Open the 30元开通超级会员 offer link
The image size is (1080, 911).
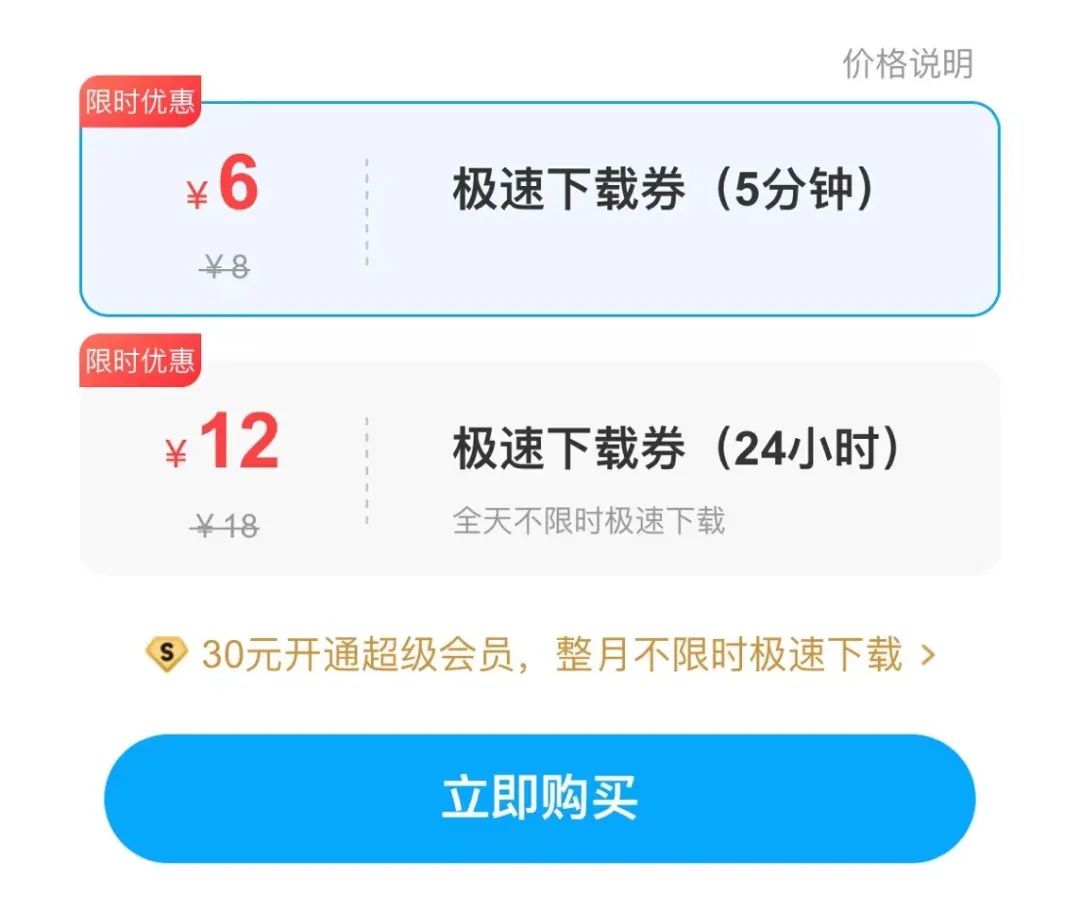[540, 655]
